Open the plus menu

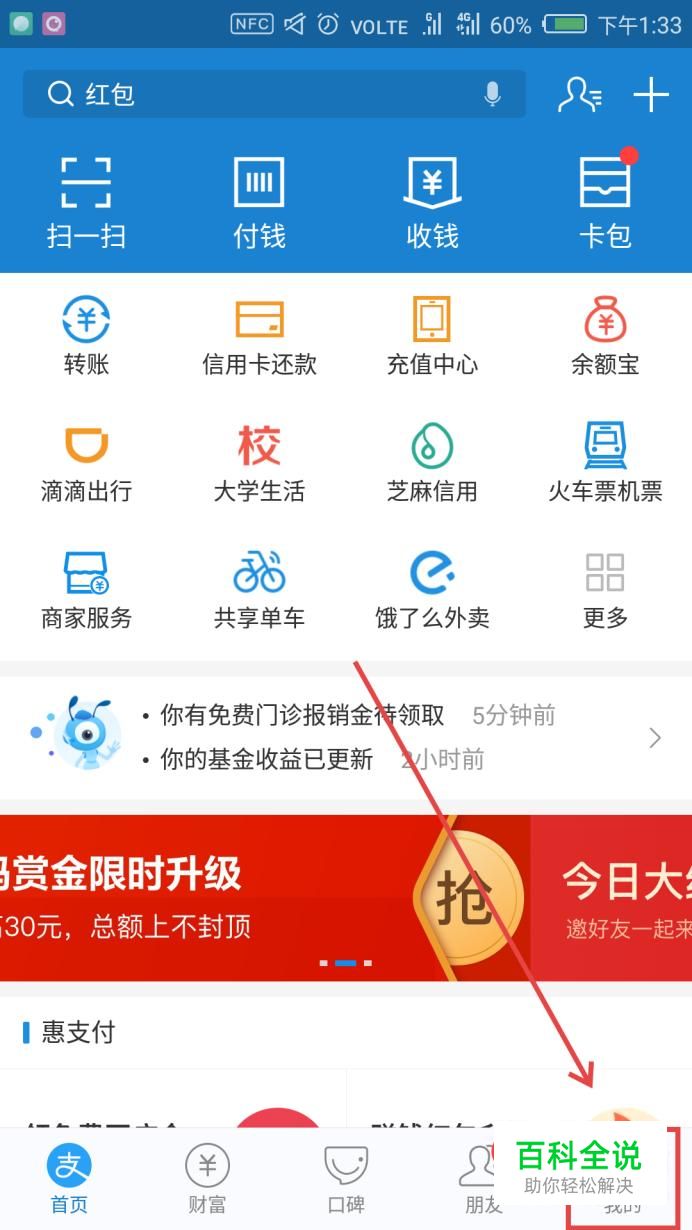click(651, 95)
